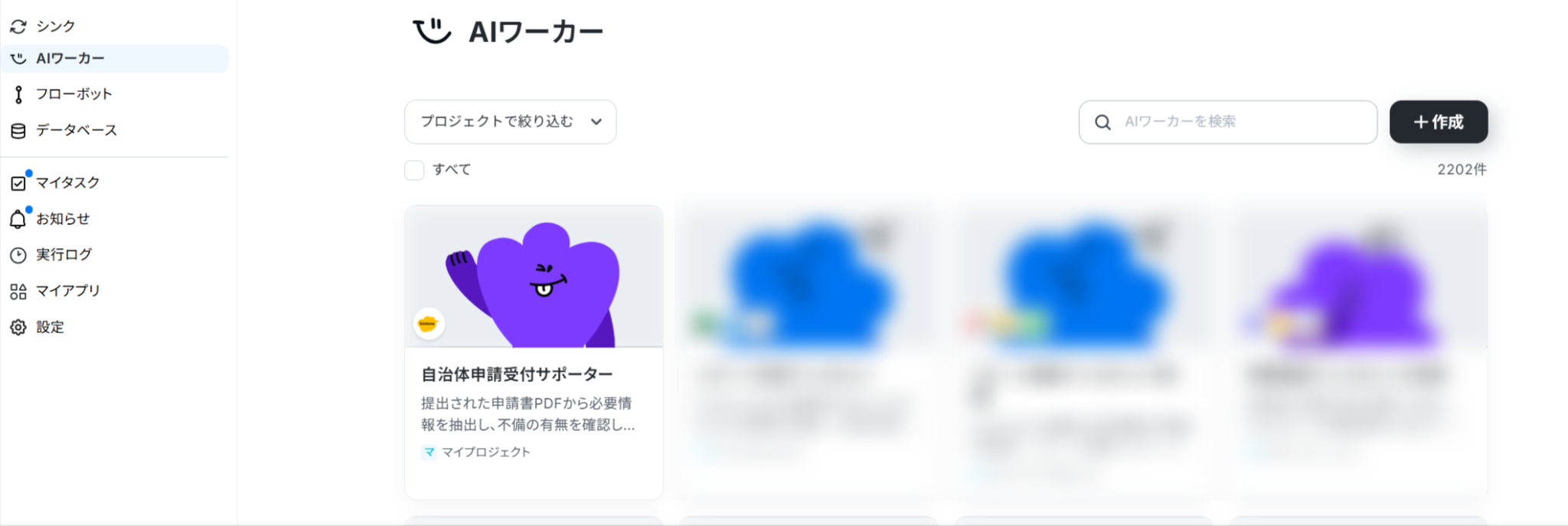Expand プロジェクトで絞り込む dropdown

coord(510,122)
